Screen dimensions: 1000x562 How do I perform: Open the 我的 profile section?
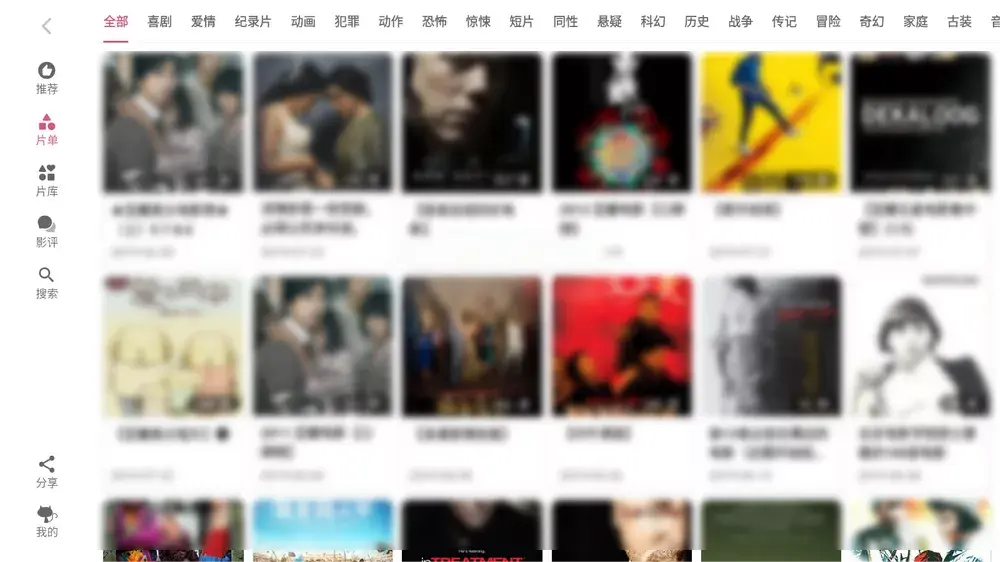47,522
